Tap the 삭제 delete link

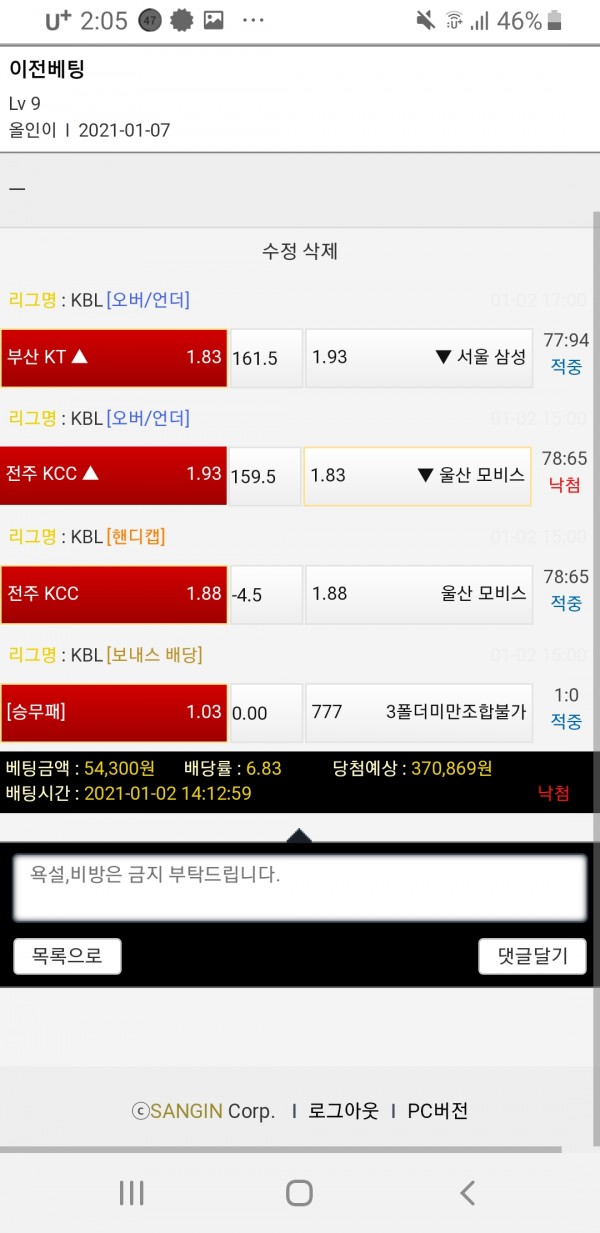[x=320, y=251]
